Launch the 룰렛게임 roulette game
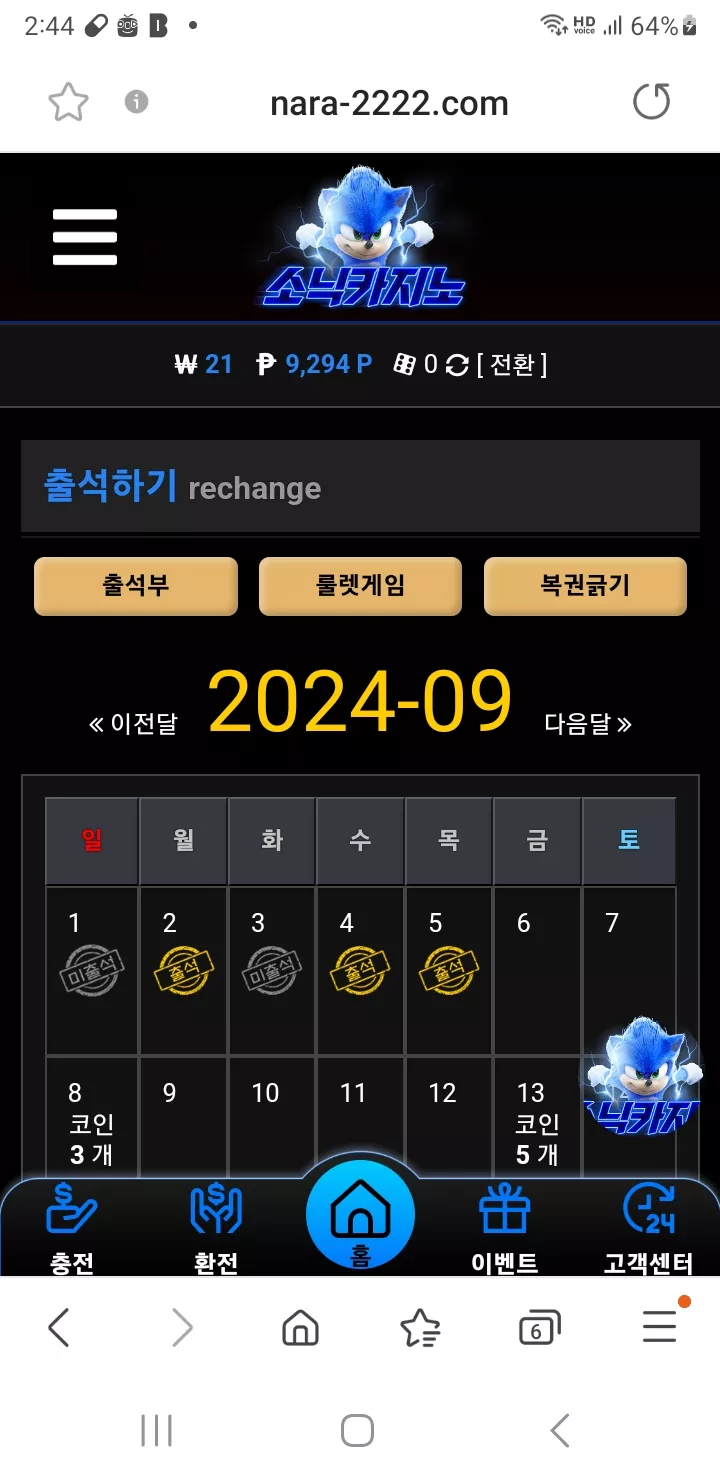 (360, 586)
